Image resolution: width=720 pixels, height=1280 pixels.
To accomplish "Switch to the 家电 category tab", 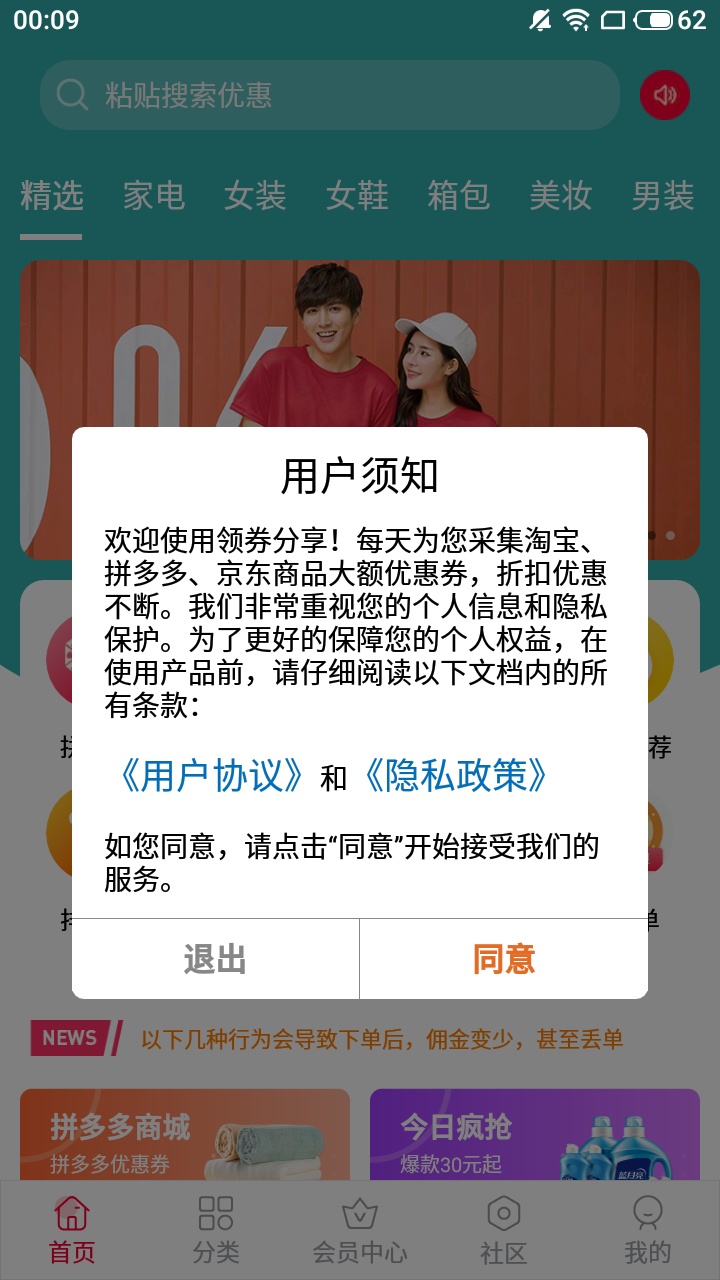I will pyautogui.click(x=154, y=195).
